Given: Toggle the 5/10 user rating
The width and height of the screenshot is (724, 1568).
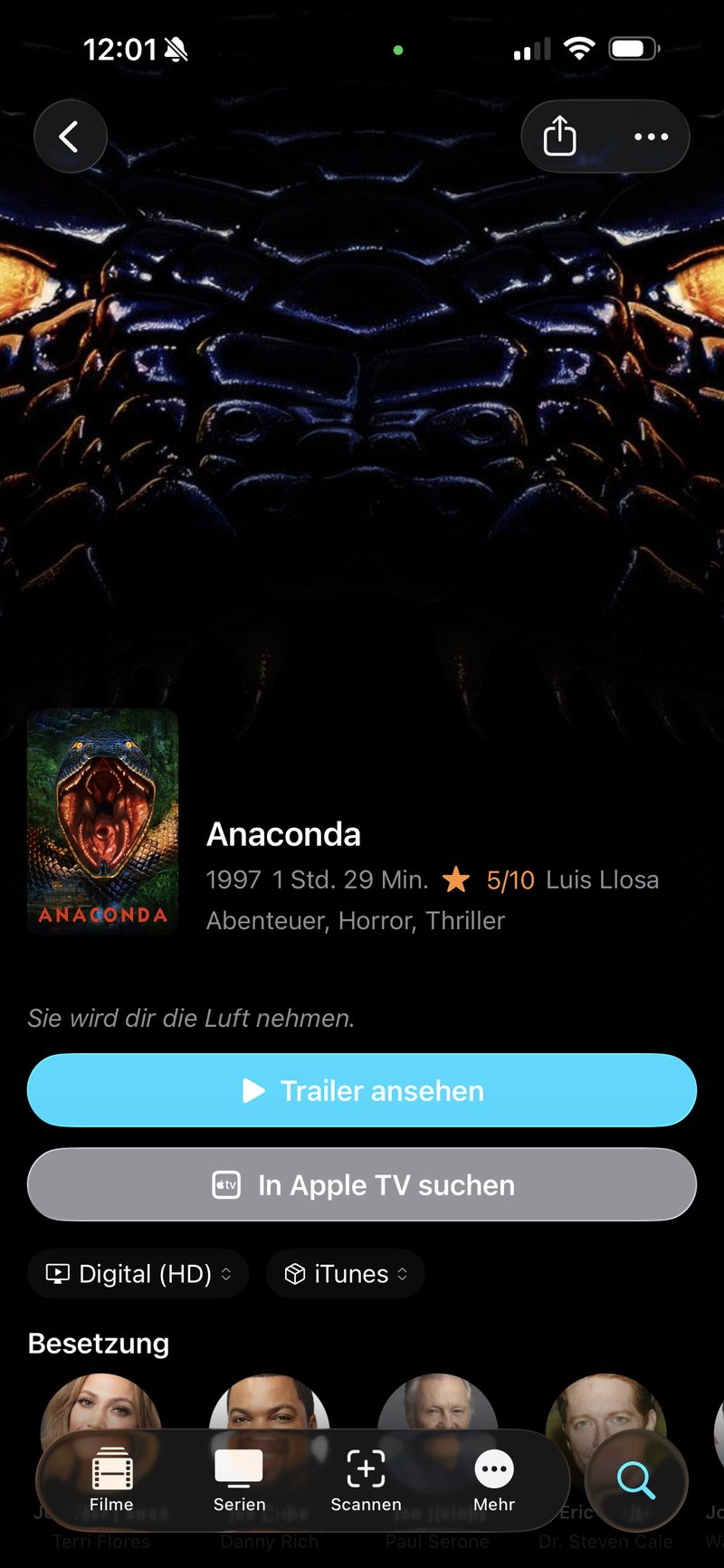Looking at the screenshot, I should tap(510, 879).
